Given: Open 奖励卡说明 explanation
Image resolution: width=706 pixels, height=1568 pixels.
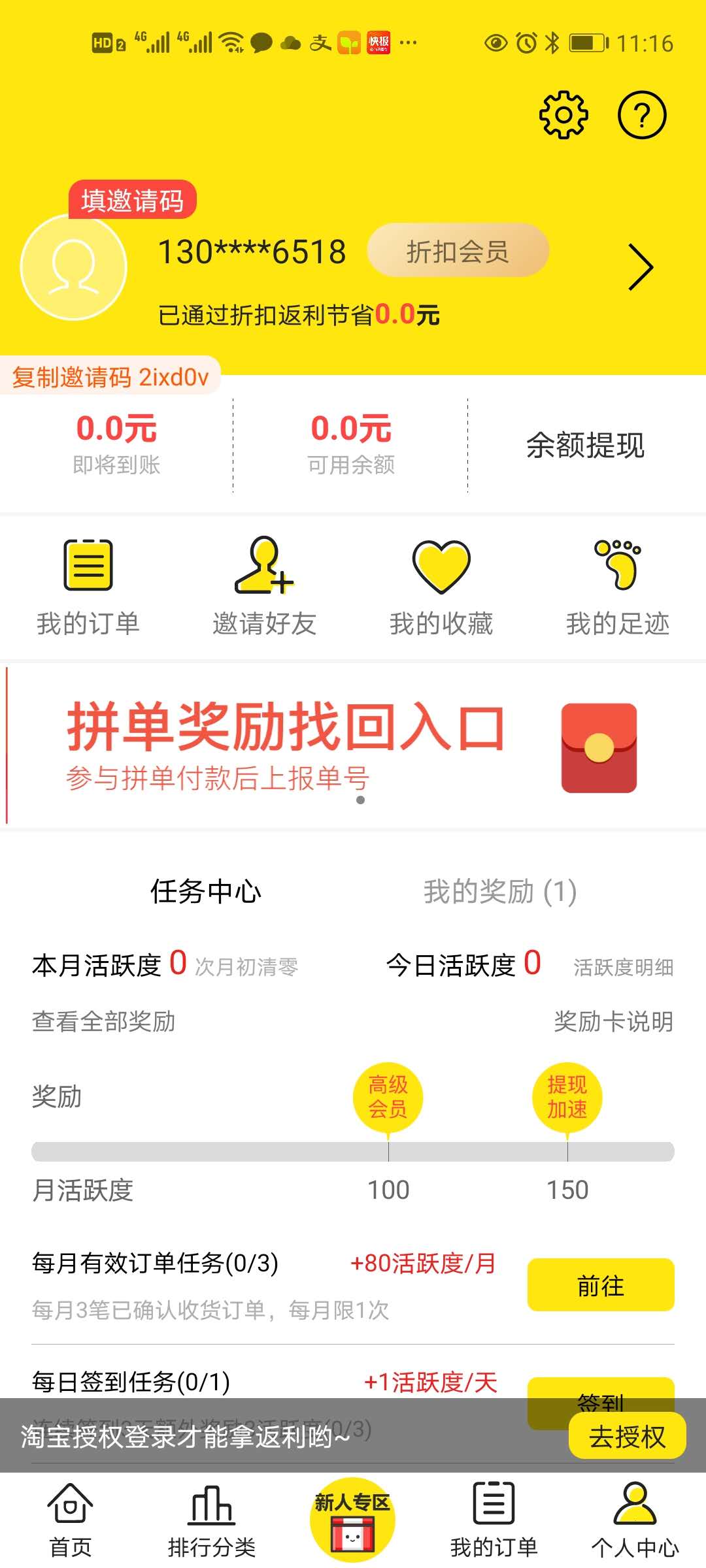Looking at the screenshot, I should pyautogui.click(x=613, y=1021).
